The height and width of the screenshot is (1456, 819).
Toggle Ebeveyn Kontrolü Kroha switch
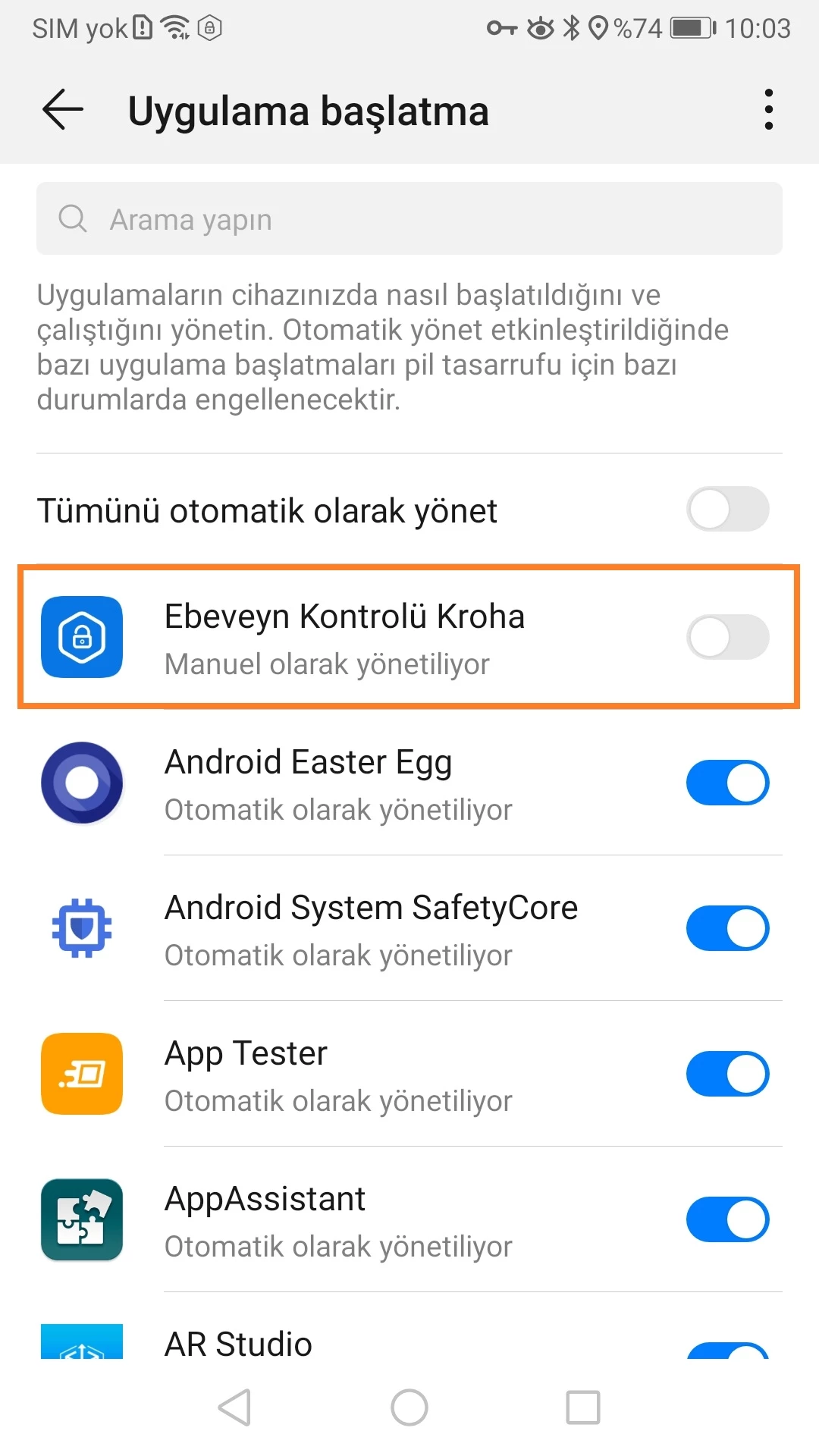click(x=727, y=637)
